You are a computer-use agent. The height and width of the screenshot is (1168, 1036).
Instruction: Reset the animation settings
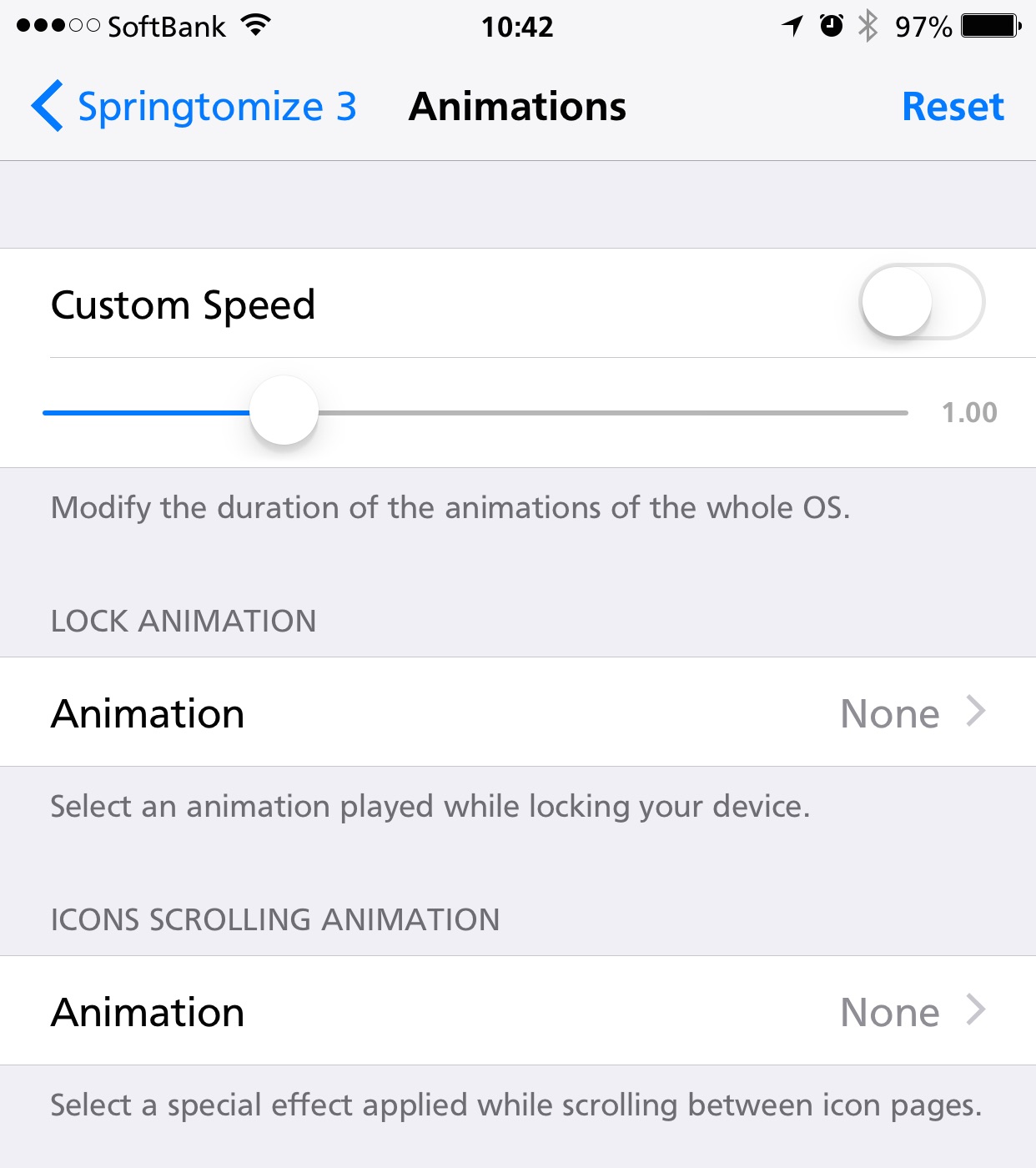[x=953, y=107]
